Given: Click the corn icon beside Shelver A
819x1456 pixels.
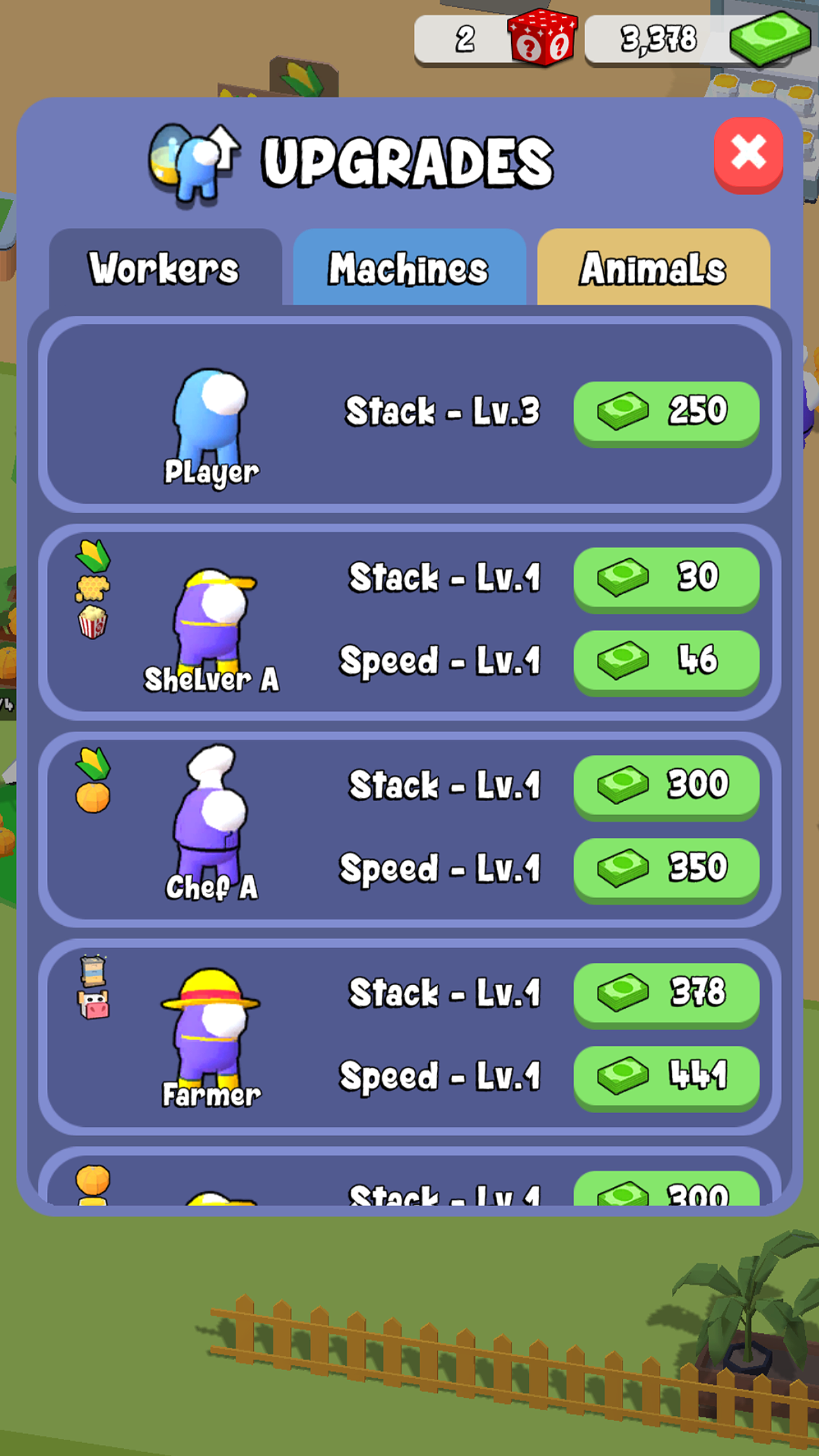Looking at the screenshot, I should [92, 557].
